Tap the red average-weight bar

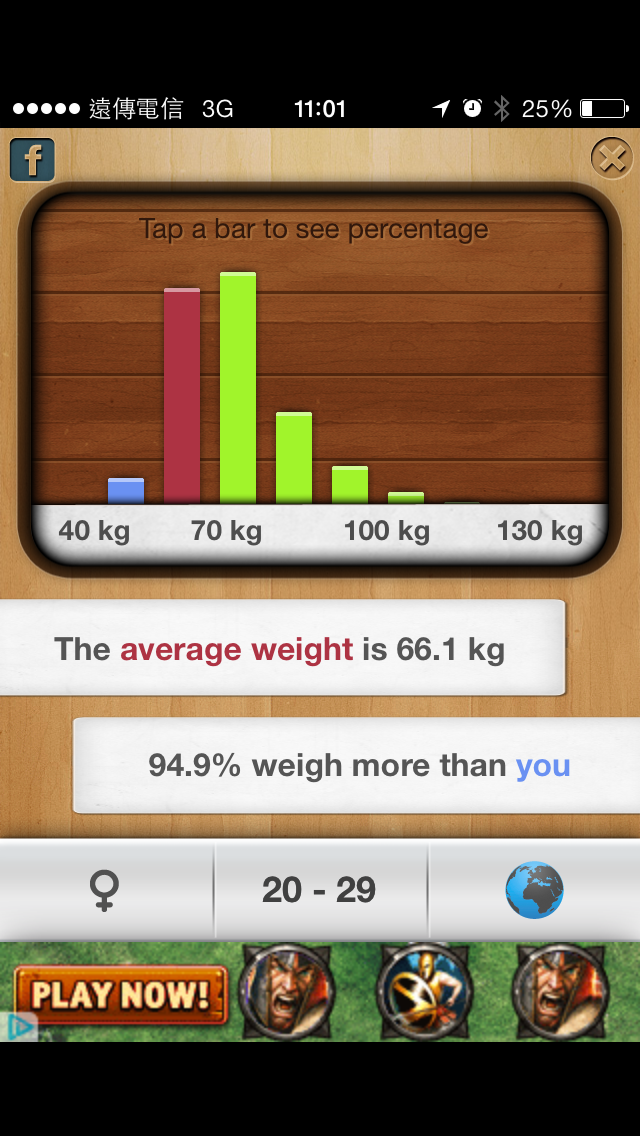pyautogui.click(x=182, y=396)
